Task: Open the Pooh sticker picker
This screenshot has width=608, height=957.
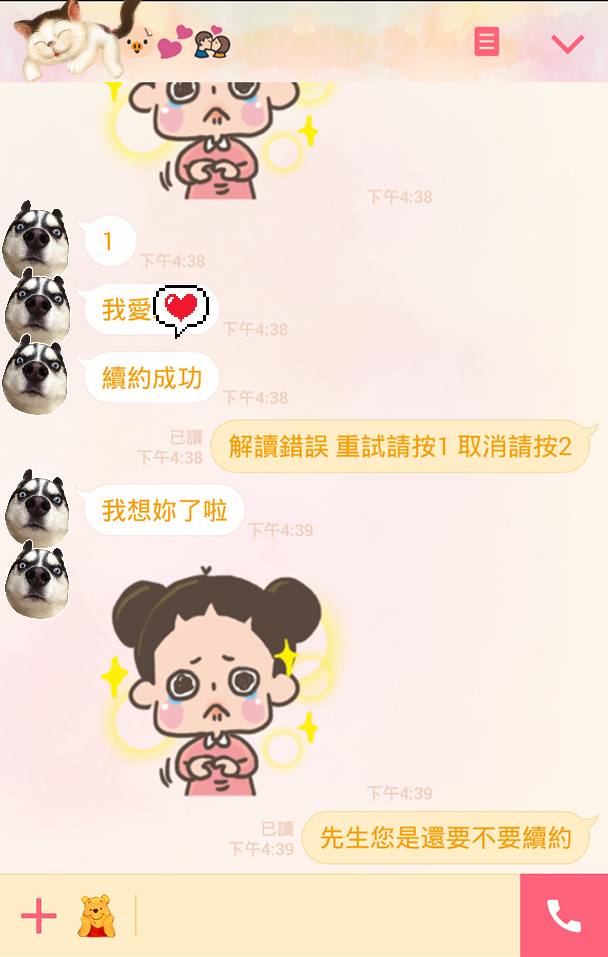Action: tap(96, 915)
